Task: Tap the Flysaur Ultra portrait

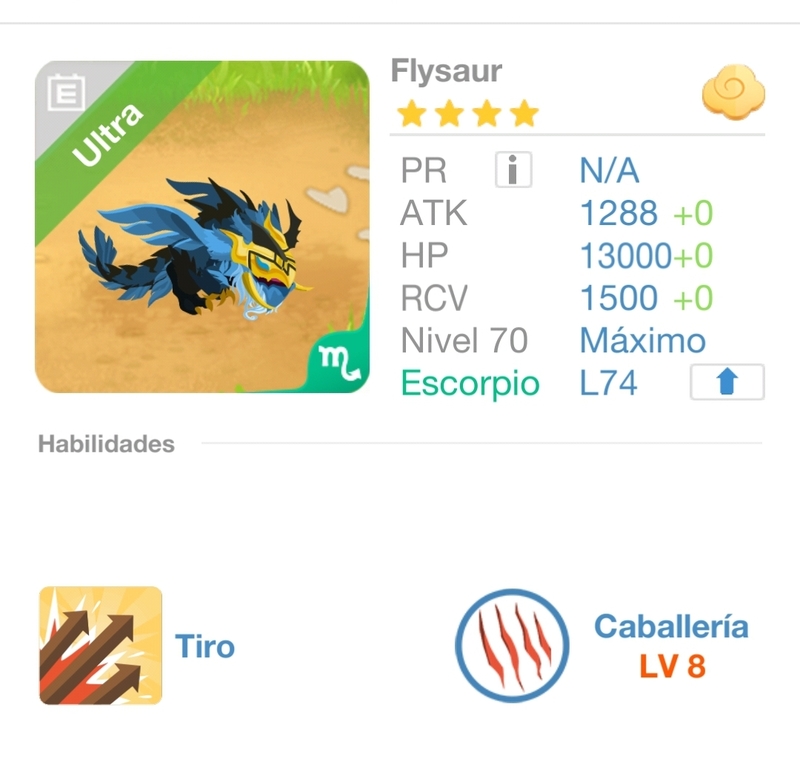Action: click(x=202, y=227)
